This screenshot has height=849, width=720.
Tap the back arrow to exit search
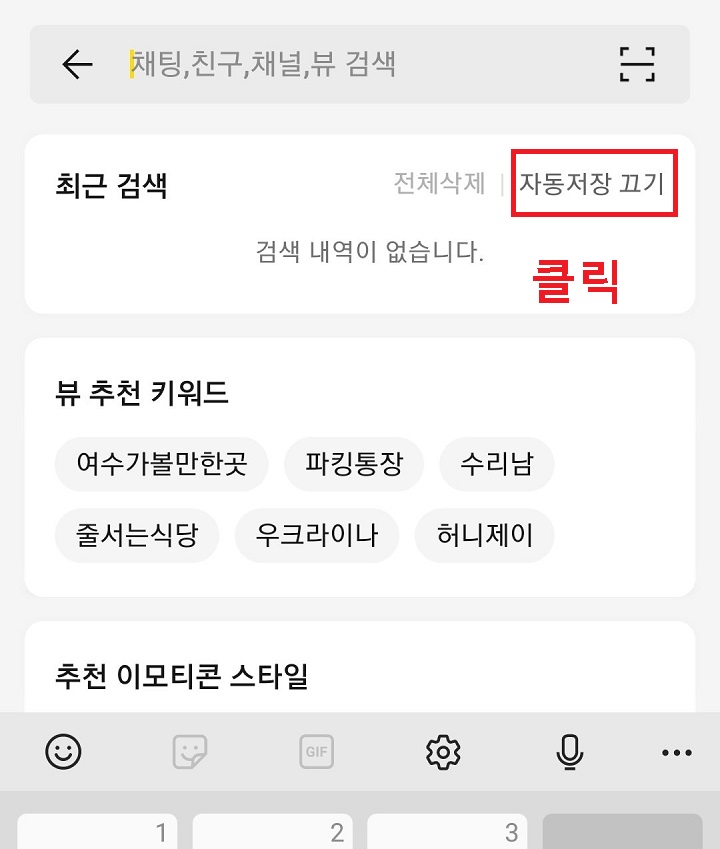(79, 63)
